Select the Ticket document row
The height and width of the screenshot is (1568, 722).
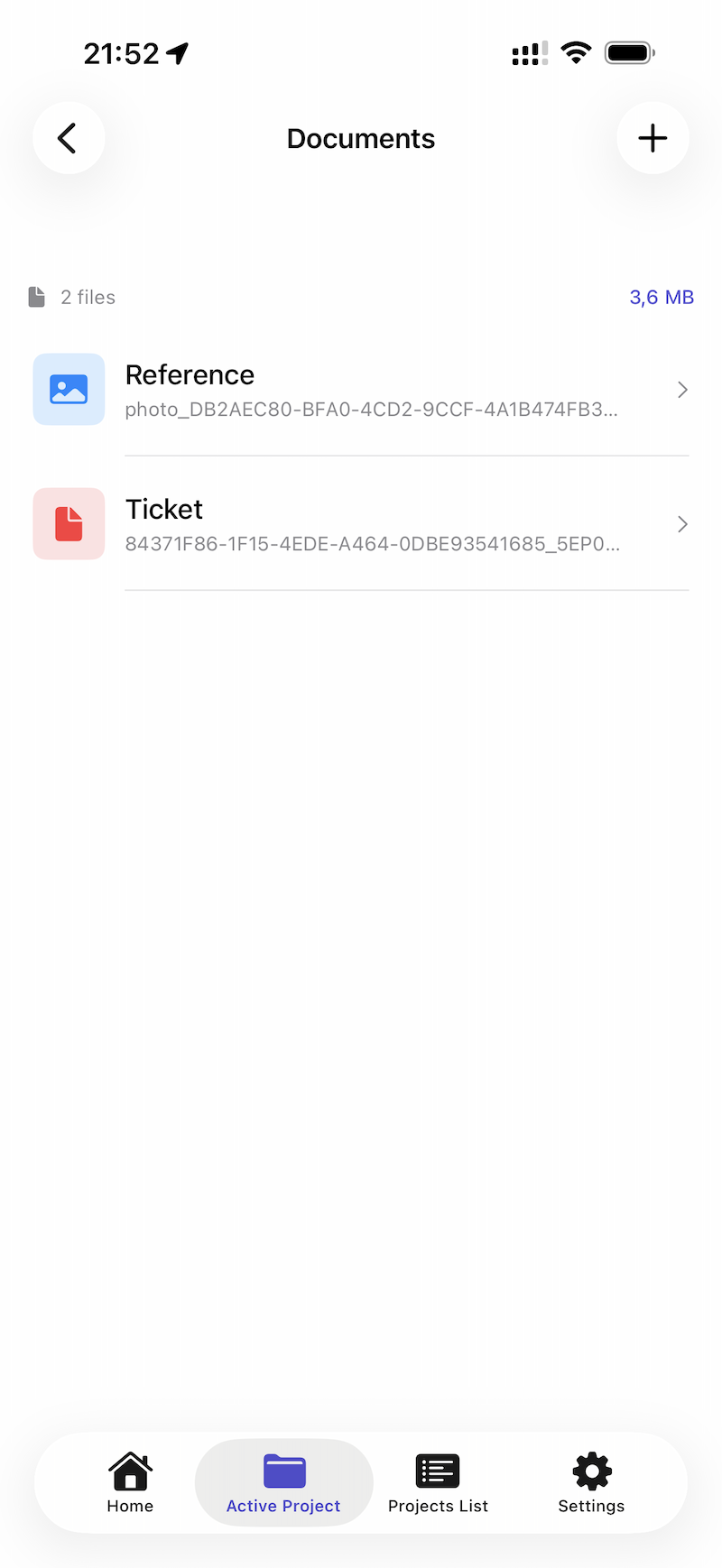pyautogui.click(x=361, y=523)
